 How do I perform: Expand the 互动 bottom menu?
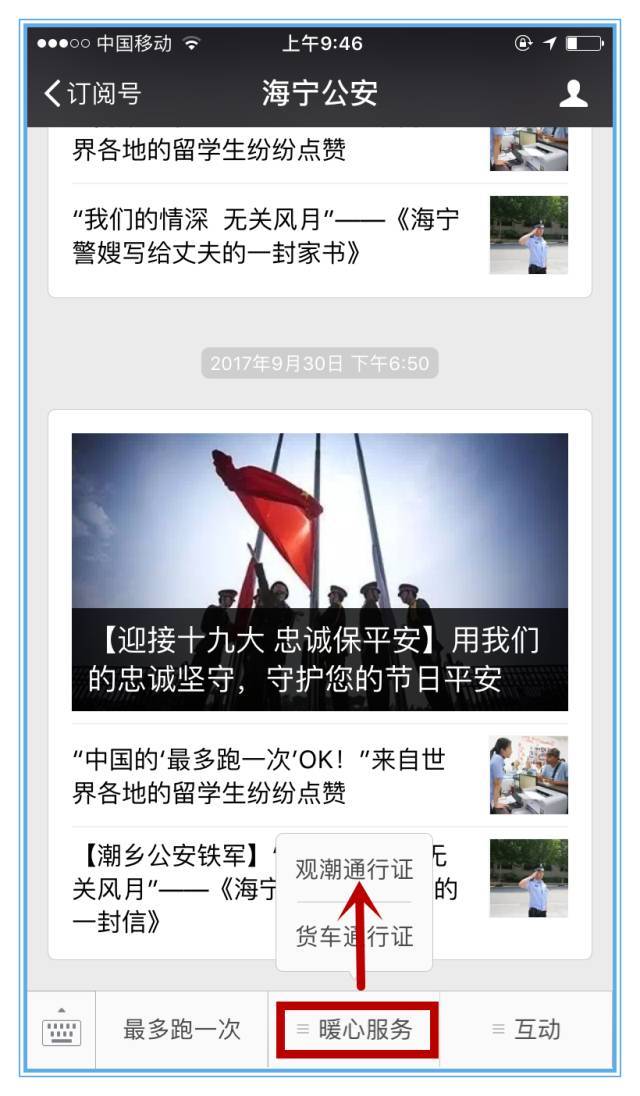(x=526, y=1030)
